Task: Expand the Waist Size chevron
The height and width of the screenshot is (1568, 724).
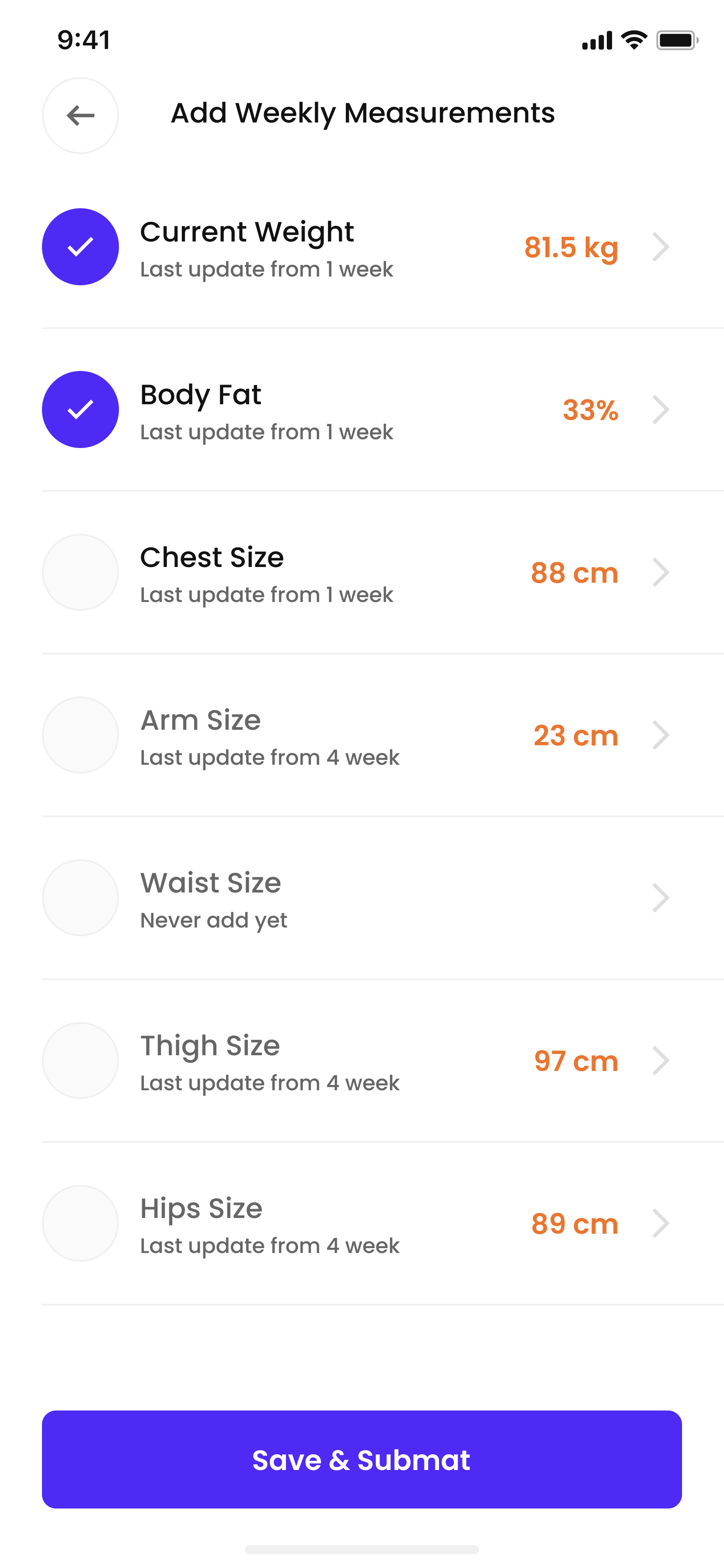Action: click(x=661, y=898)
